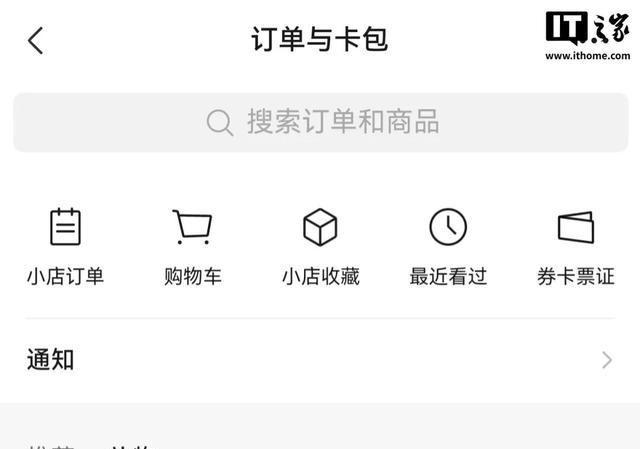Image resolution: width=640 pixels, height=449 pixels.
Task: Open the 通知 row
Action: (x=320, y=360)
